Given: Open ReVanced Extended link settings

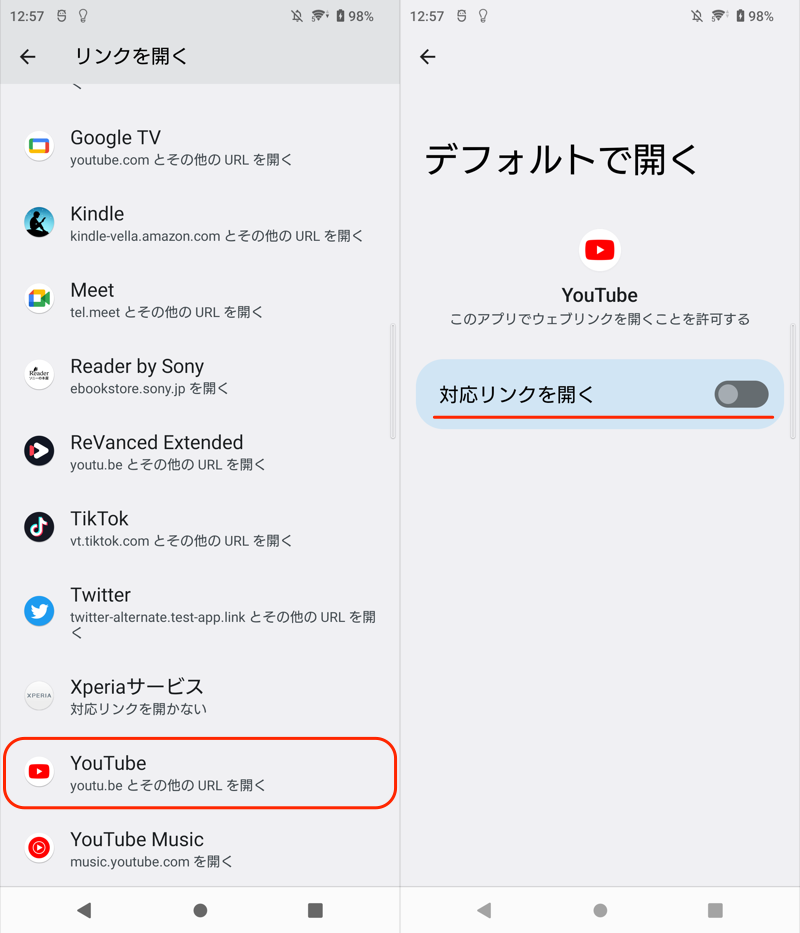Looking at the screenshot, I should click(x=200, y=451).
